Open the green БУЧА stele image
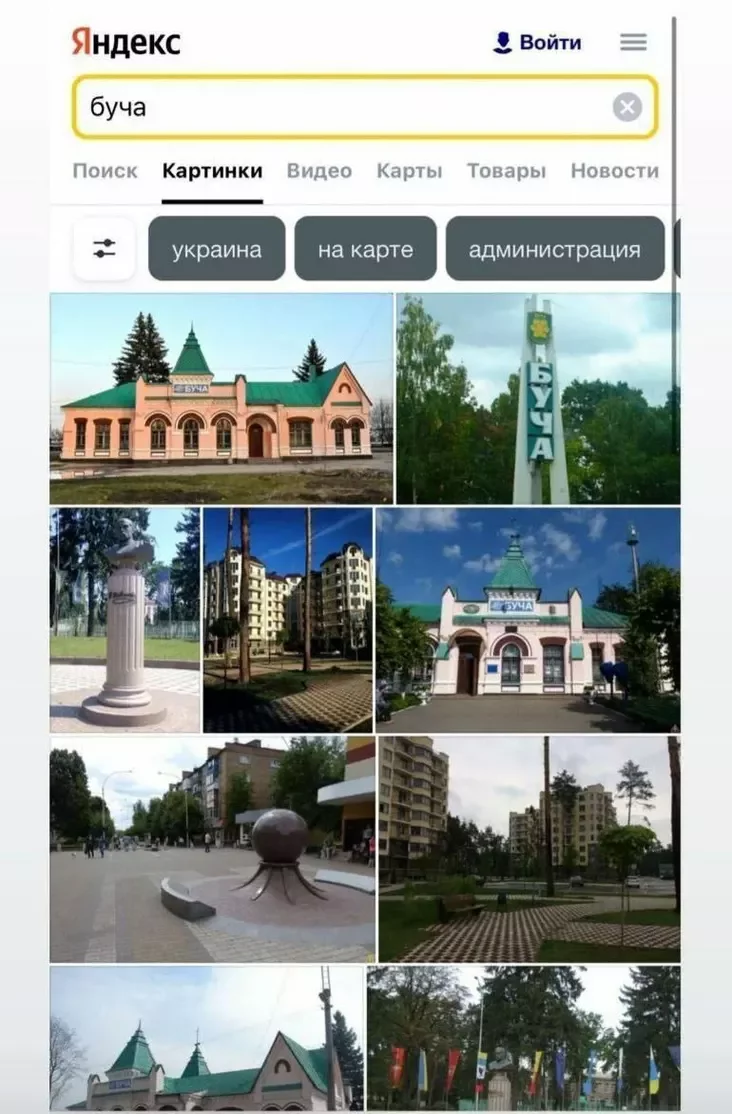Viewport: 732px width, 1114px height. (538, 399)
